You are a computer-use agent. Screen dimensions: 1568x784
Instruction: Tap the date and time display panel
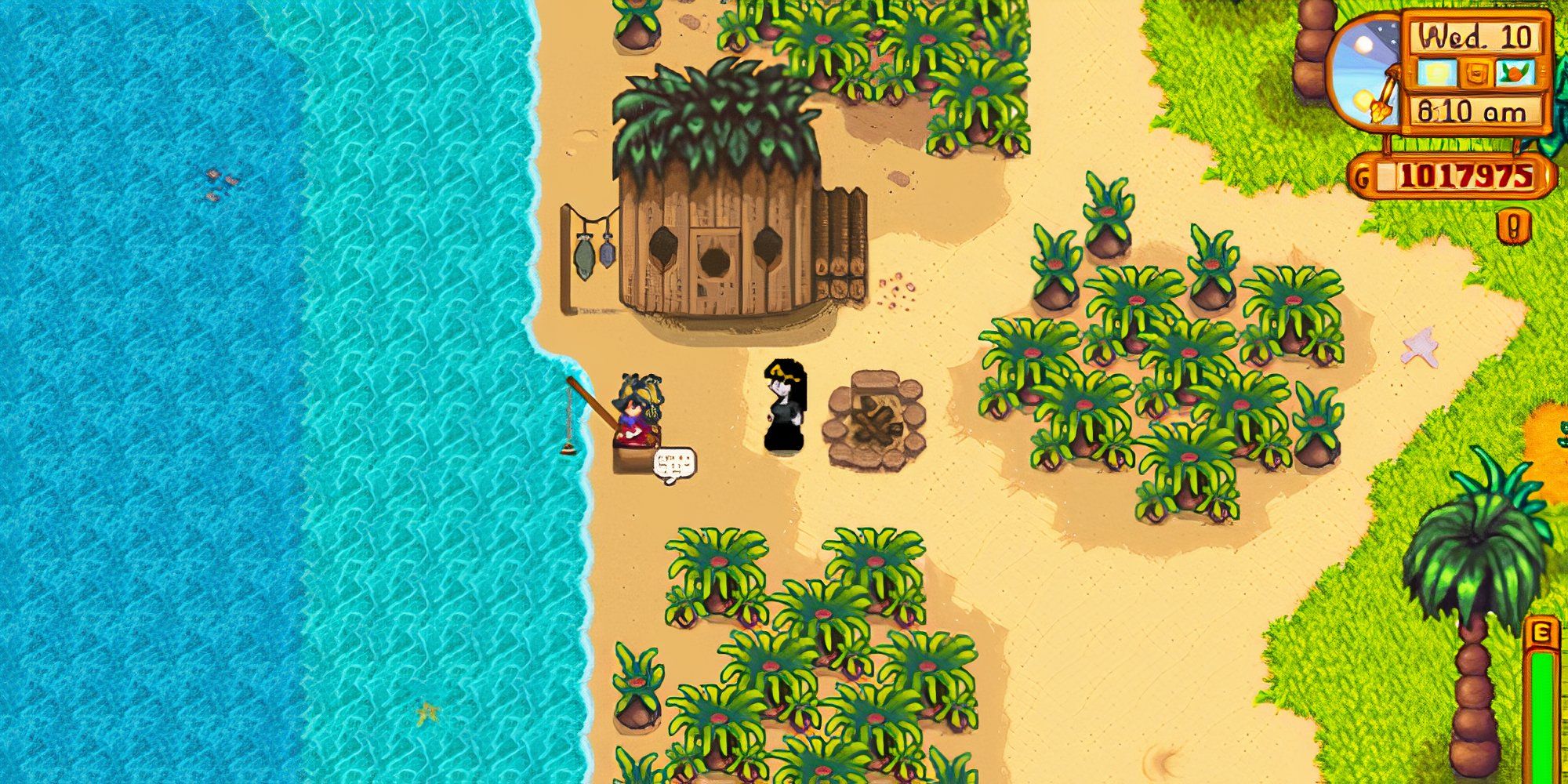[1473, 74]
